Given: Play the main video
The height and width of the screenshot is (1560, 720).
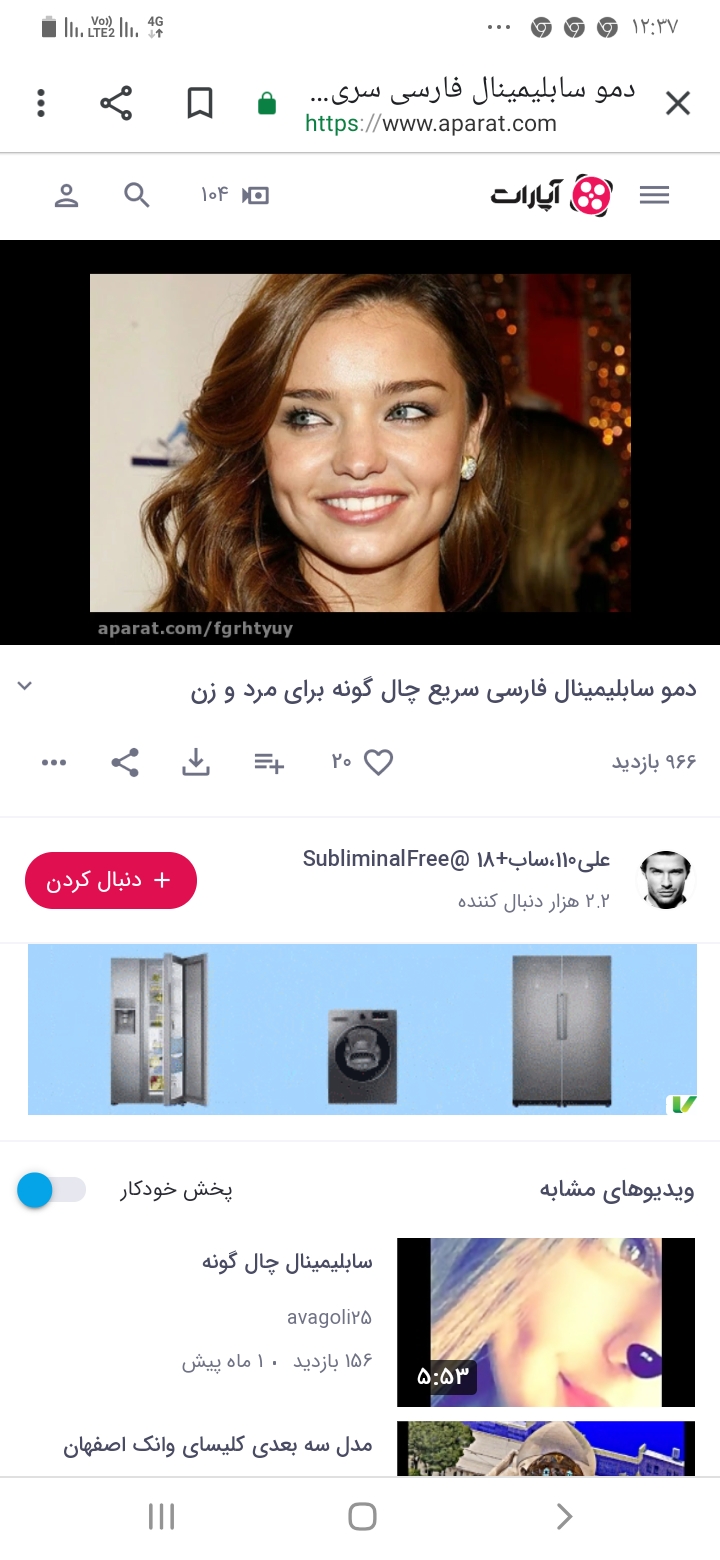Looking at the screenshot, I should pos(360,442).
